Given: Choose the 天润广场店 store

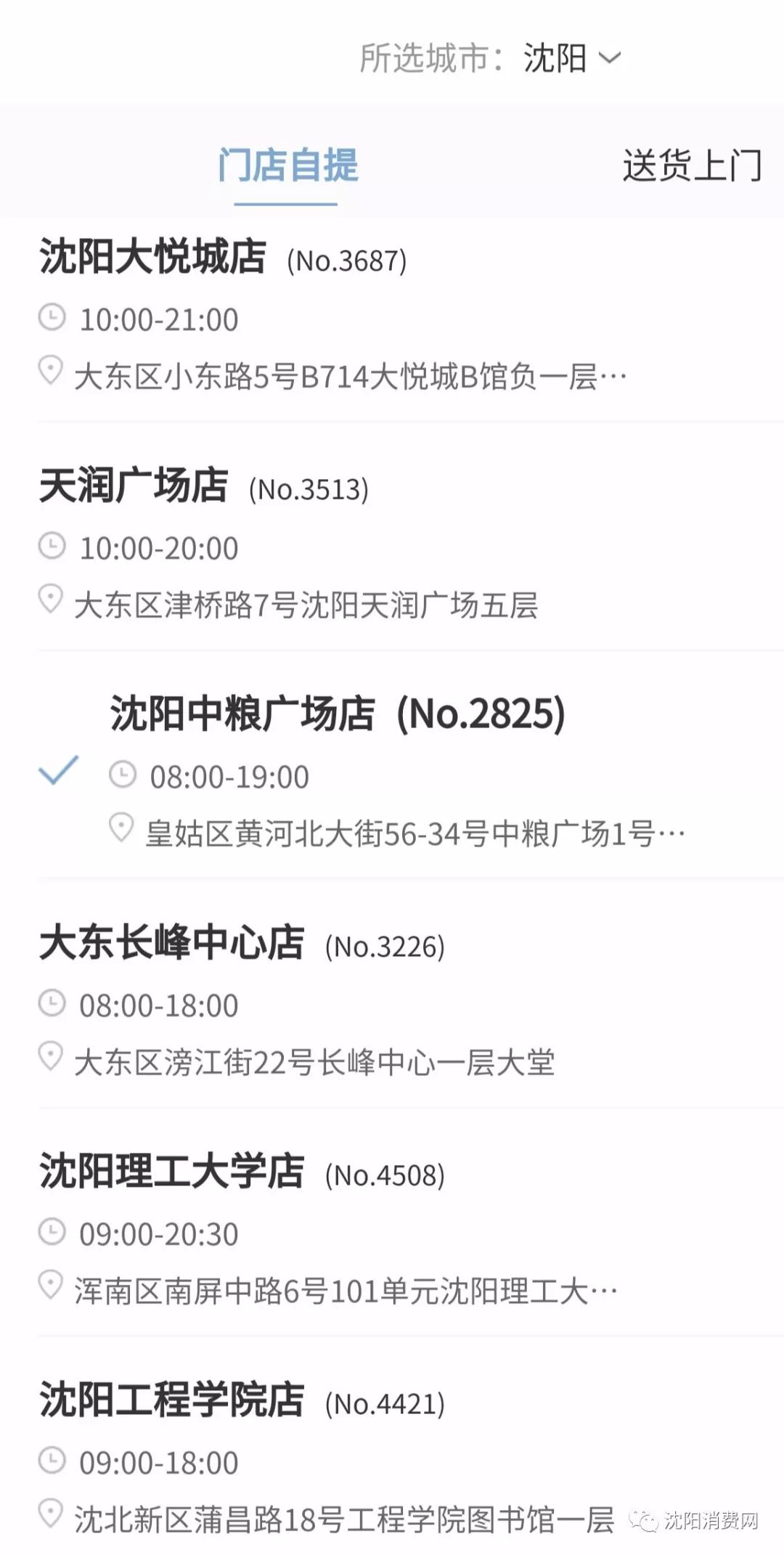Looking at the screenshot, I should (134, 486).
